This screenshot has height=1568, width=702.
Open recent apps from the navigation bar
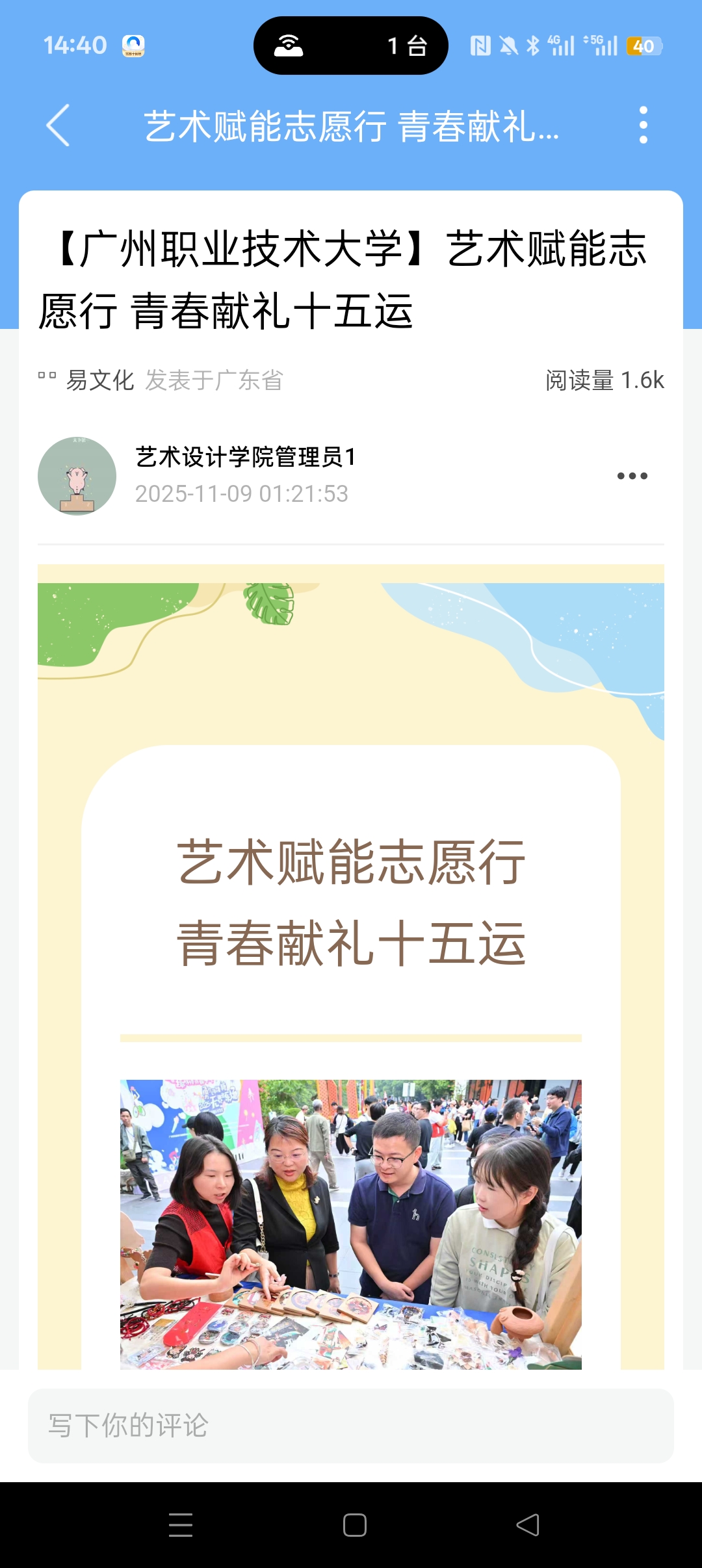tap(181, 1524)
